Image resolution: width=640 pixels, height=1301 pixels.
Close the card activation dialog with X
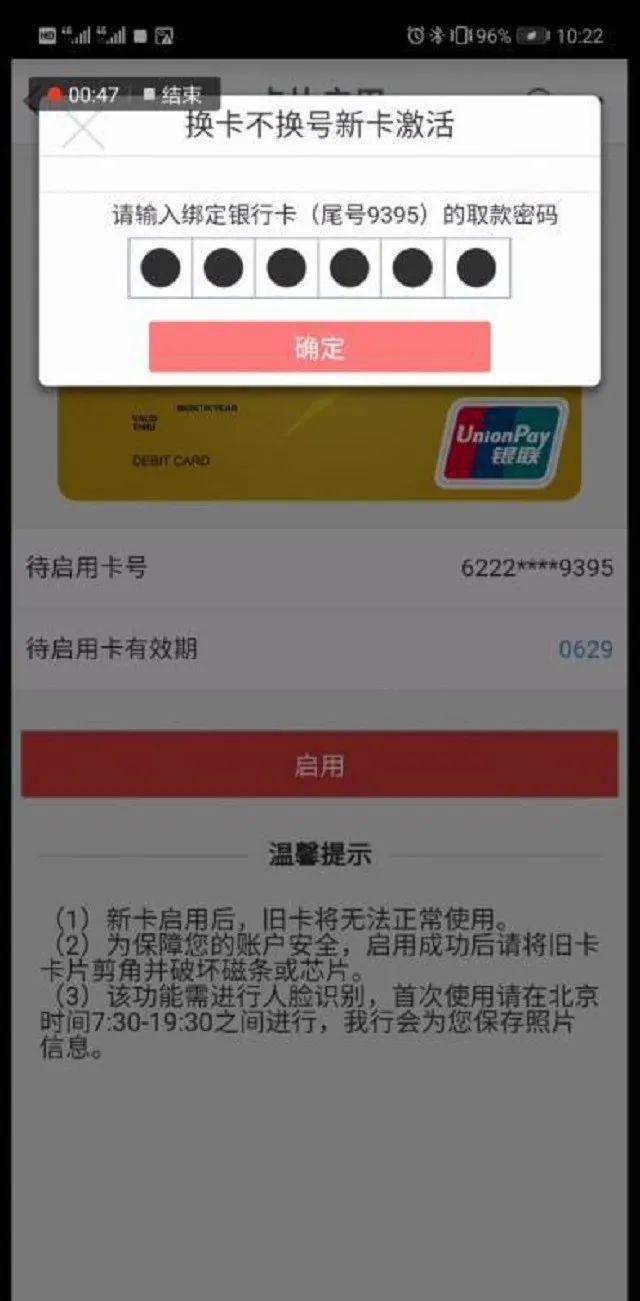pos(82,130)
